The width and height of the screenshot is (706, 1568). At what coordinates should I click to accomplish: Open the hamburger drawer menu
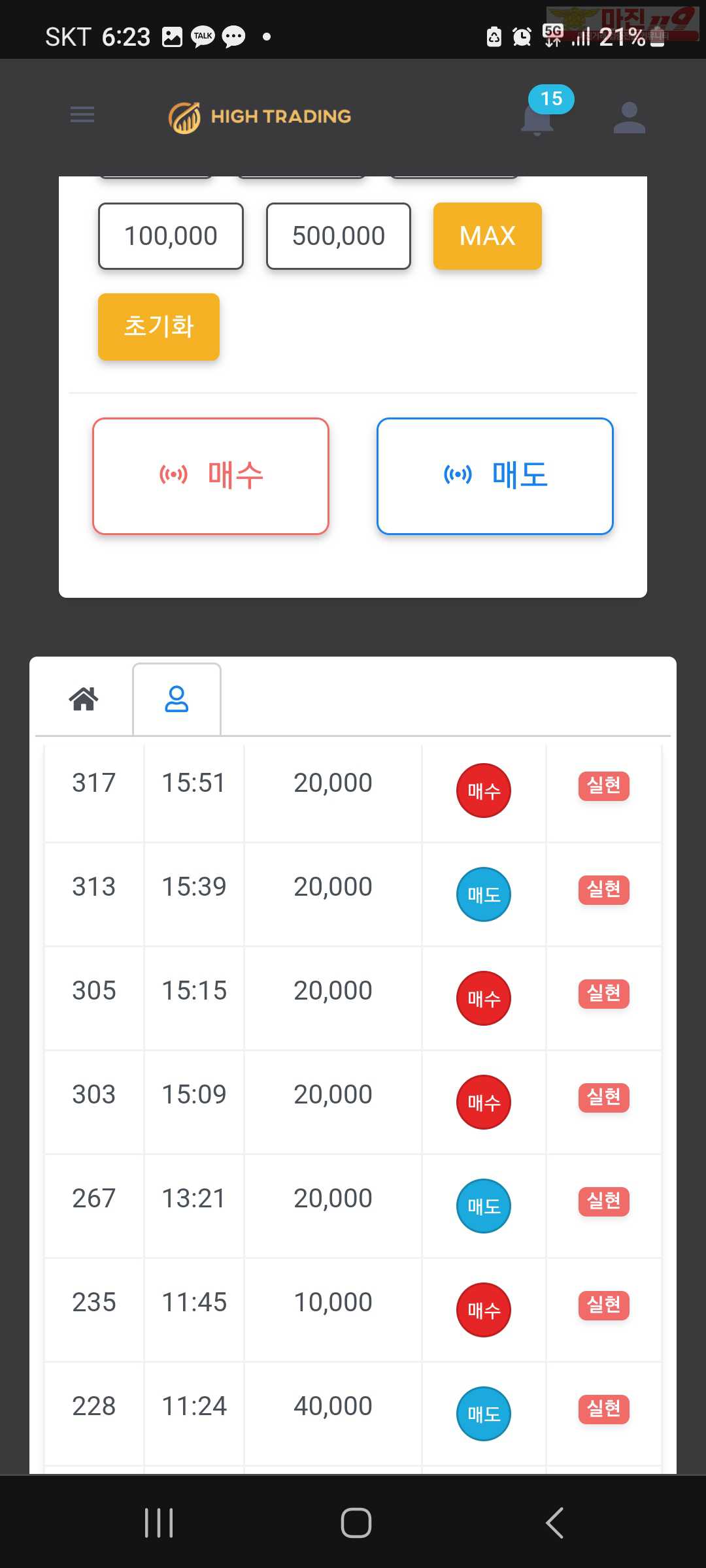click(82, 115)
